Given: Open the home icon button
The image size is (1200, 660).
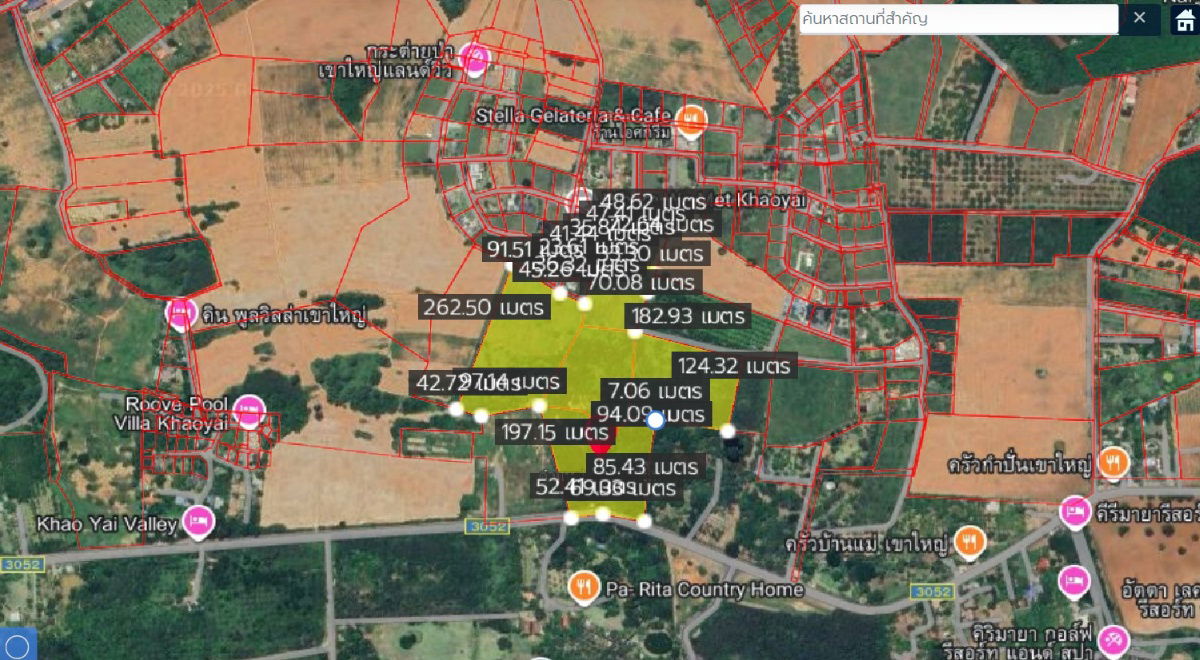Looking at the screenshot, I should [1185, 20].
